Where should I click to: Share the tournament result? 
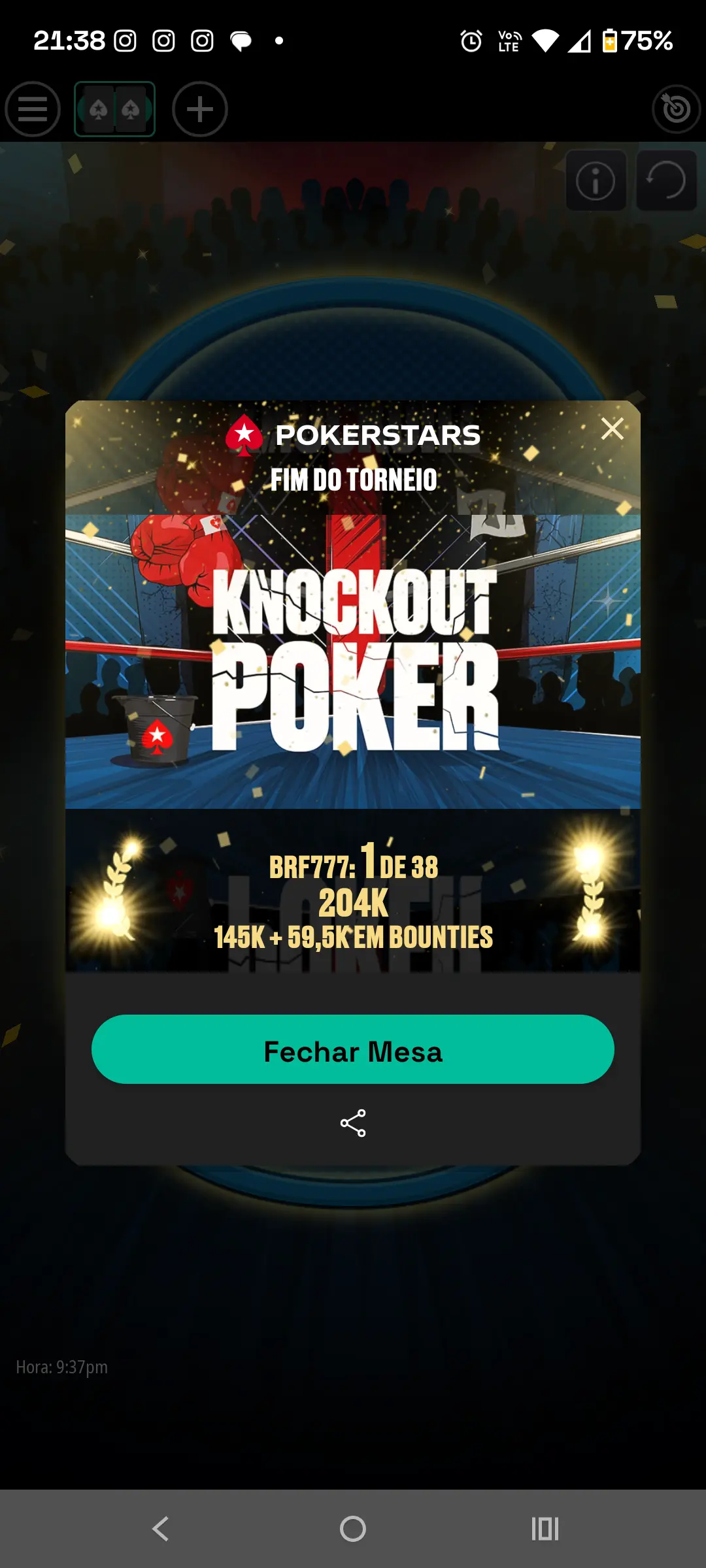point(353,1123)
